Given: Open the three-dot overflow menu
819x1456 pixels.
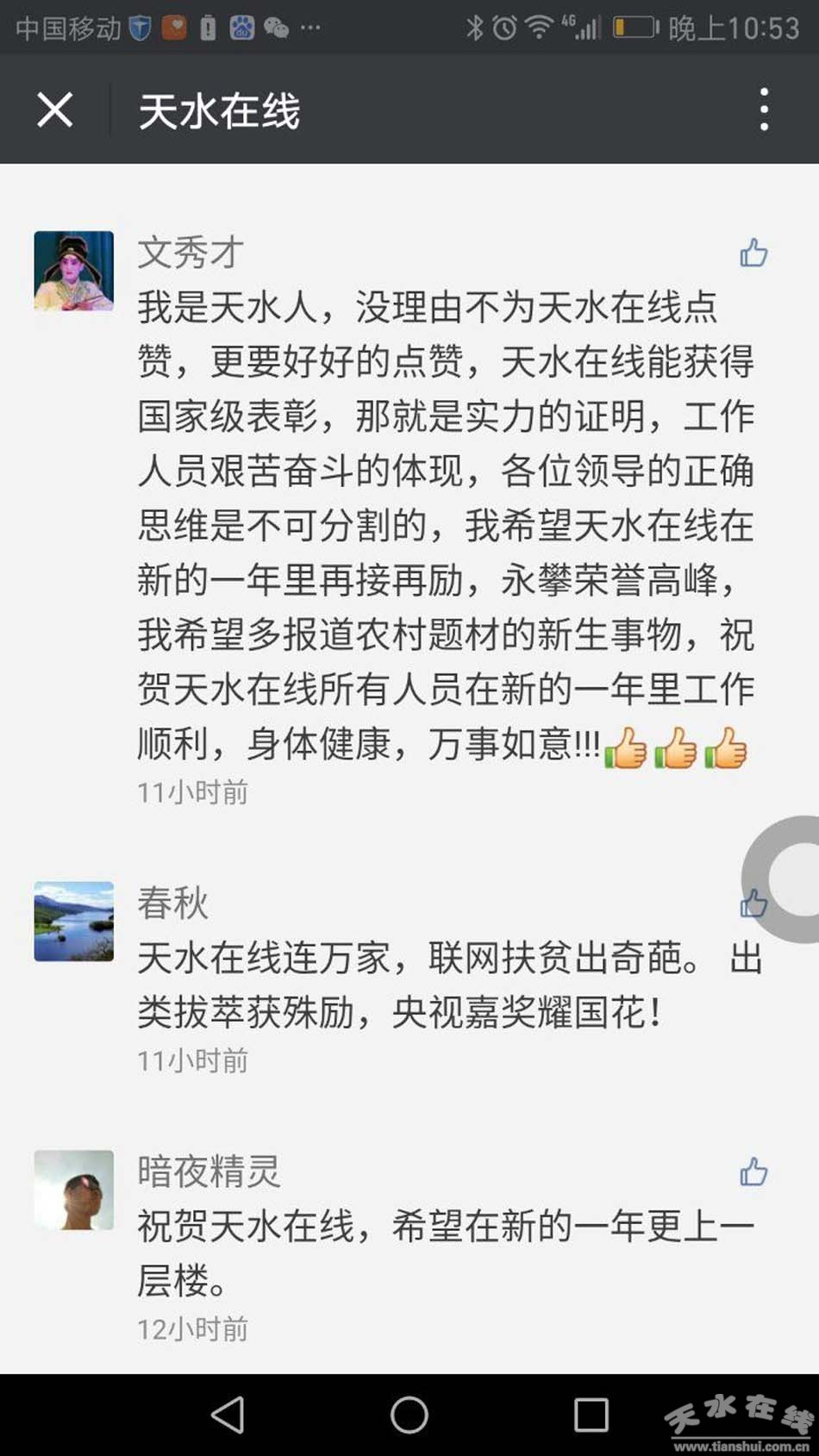Looking at the screenshot, I should point(764,109).
